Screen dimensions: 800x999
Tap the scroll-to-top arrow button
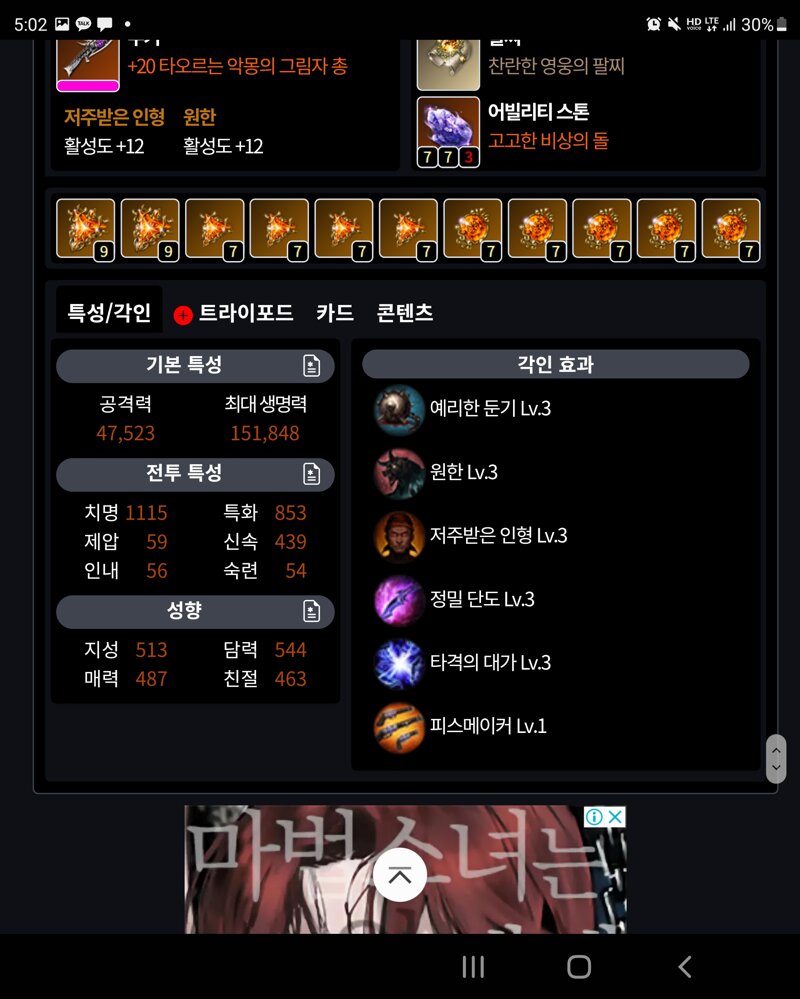pyautogui.click(x=400, y=875)
